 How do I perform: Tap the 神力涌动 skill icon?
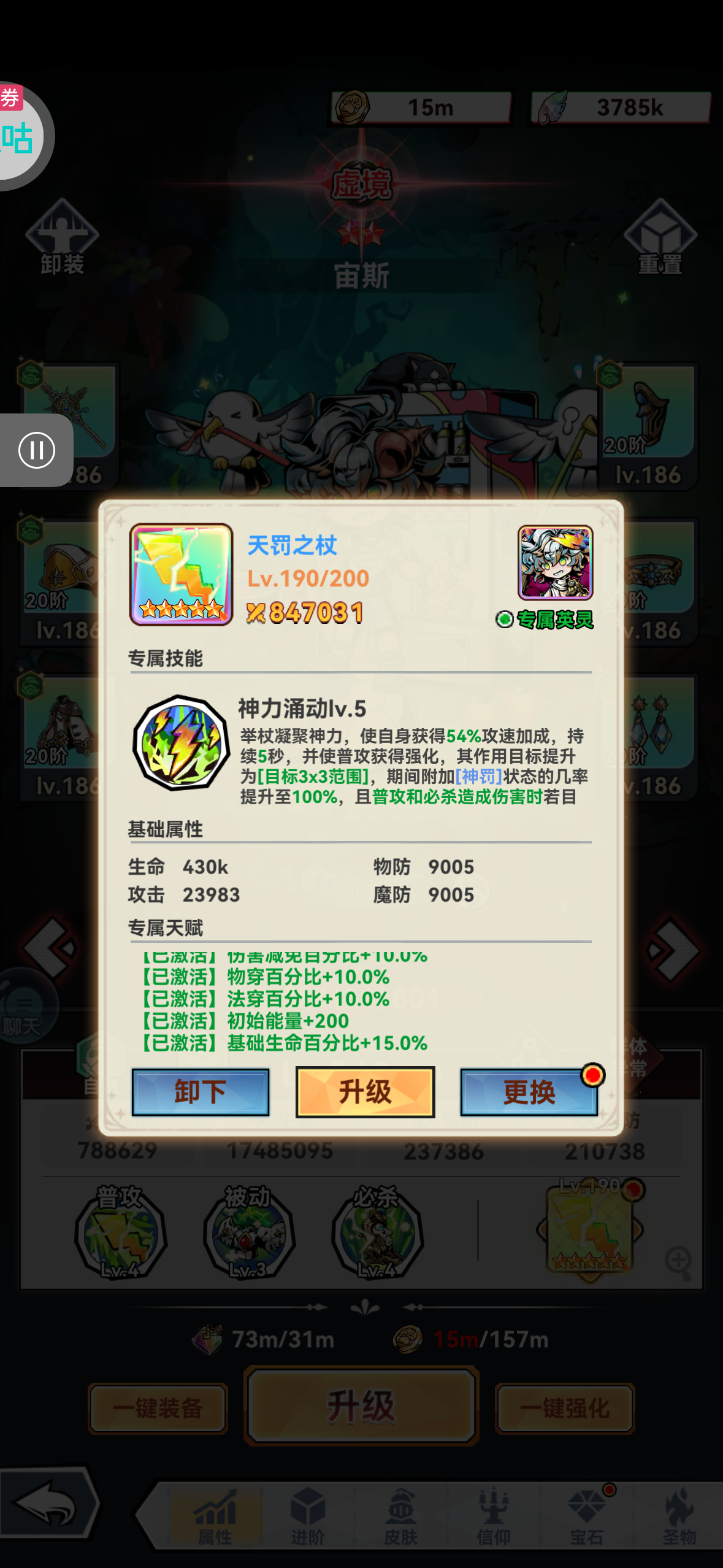point(181,742)
